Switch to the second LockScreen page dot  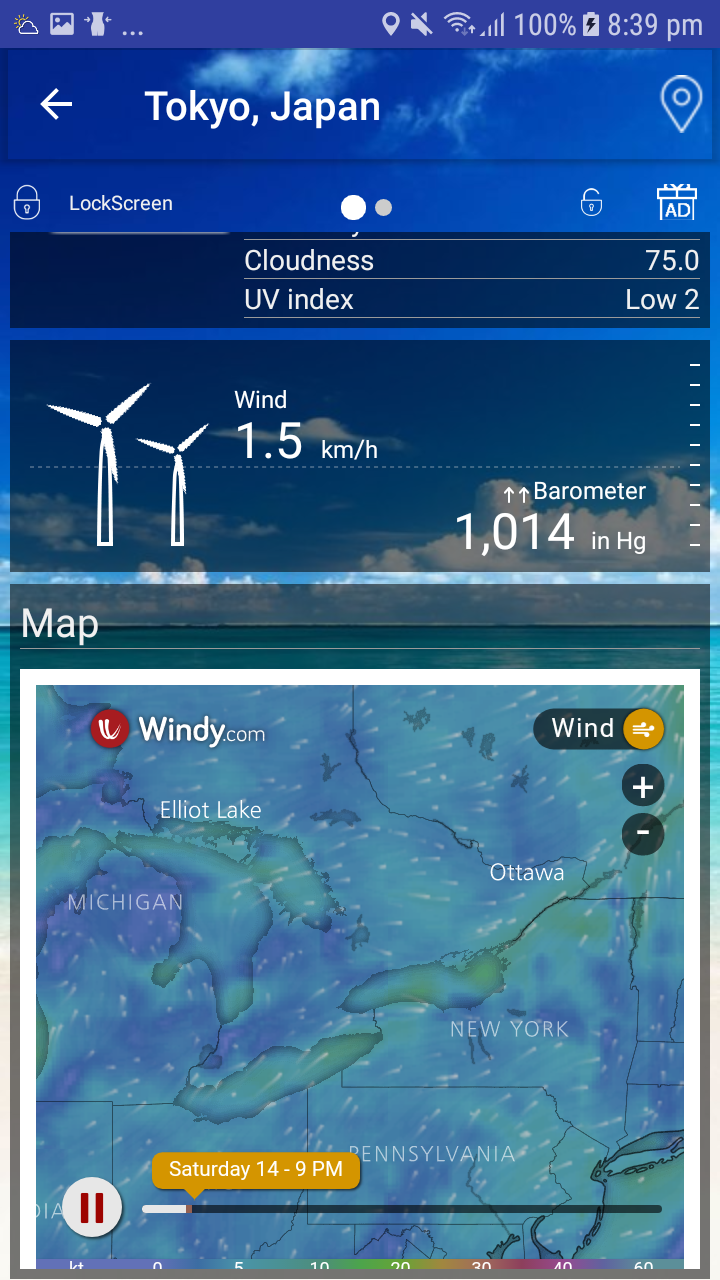tap(383, 207)
